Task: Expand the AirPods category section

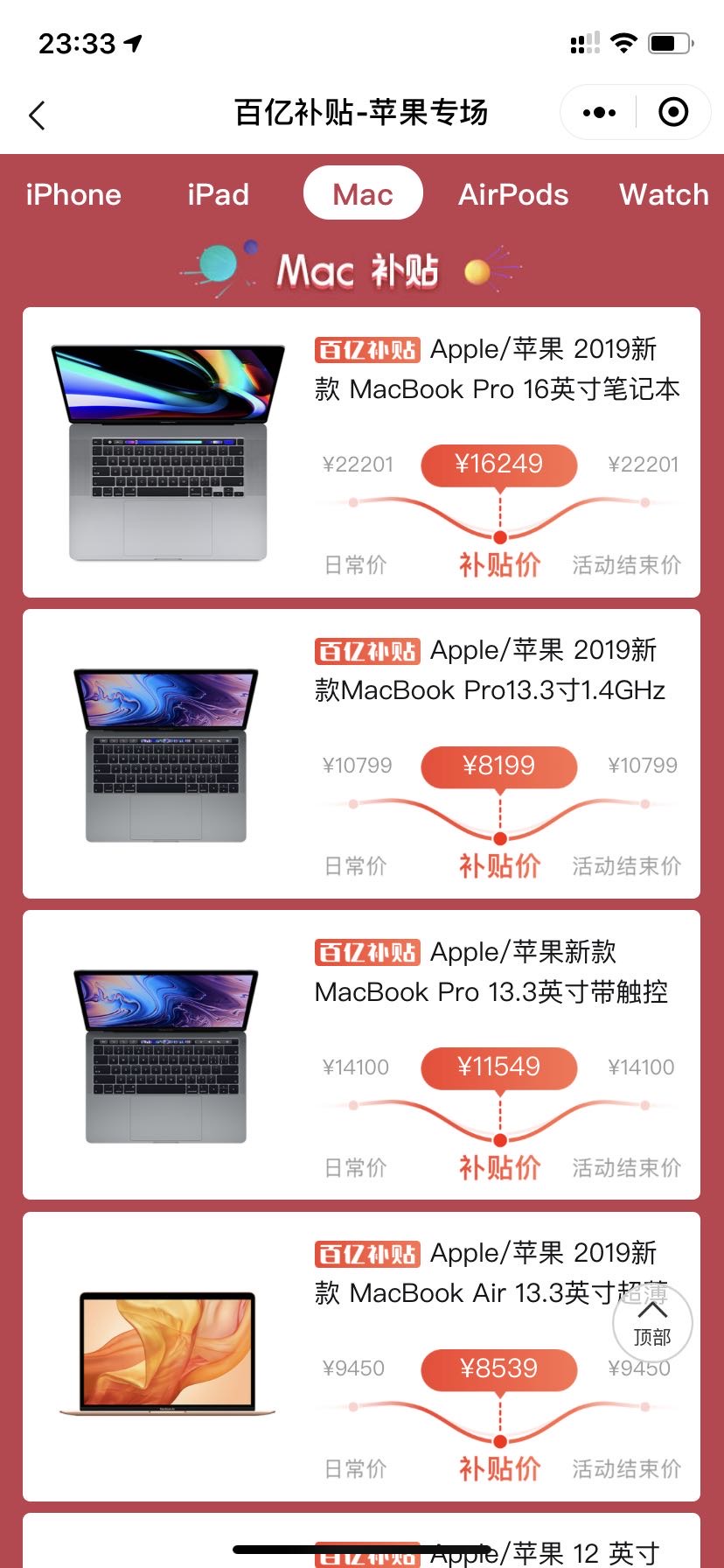Action: click(513, 194)
